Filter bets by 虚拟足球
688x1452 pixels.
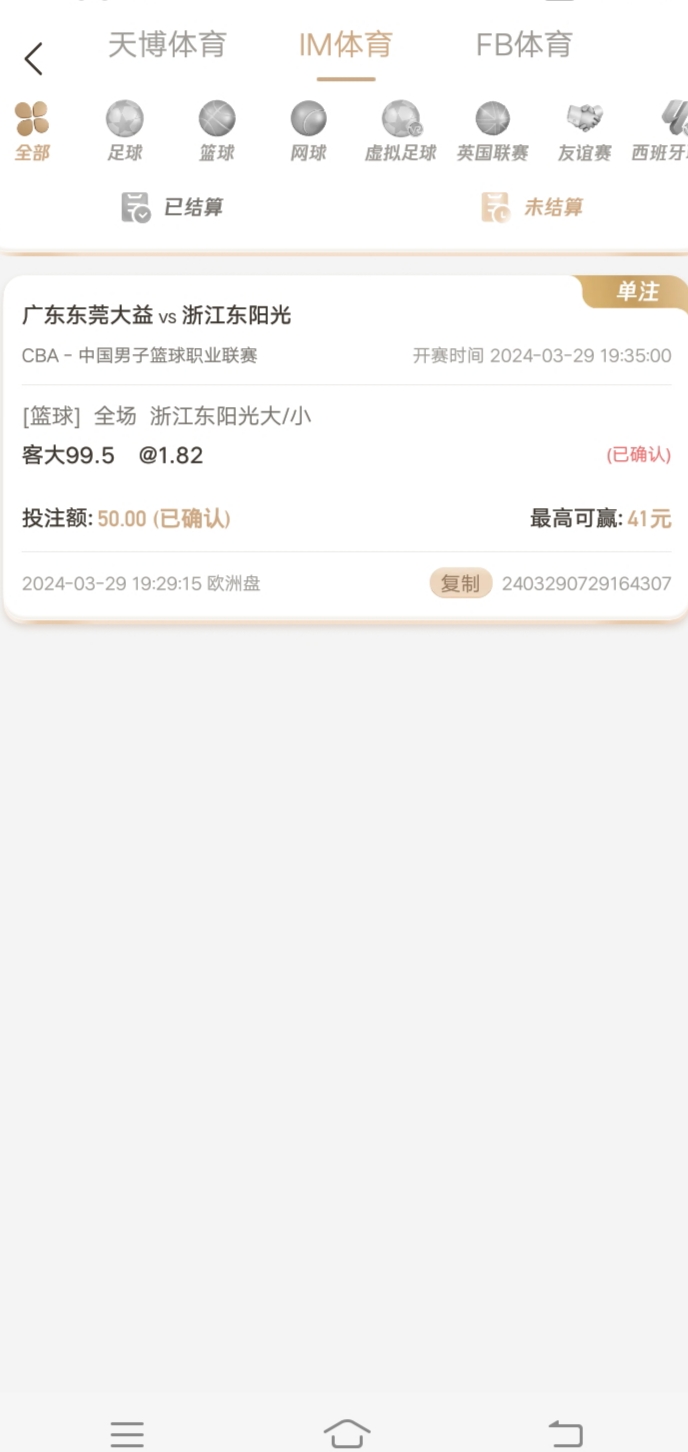[x=400, y=131]
